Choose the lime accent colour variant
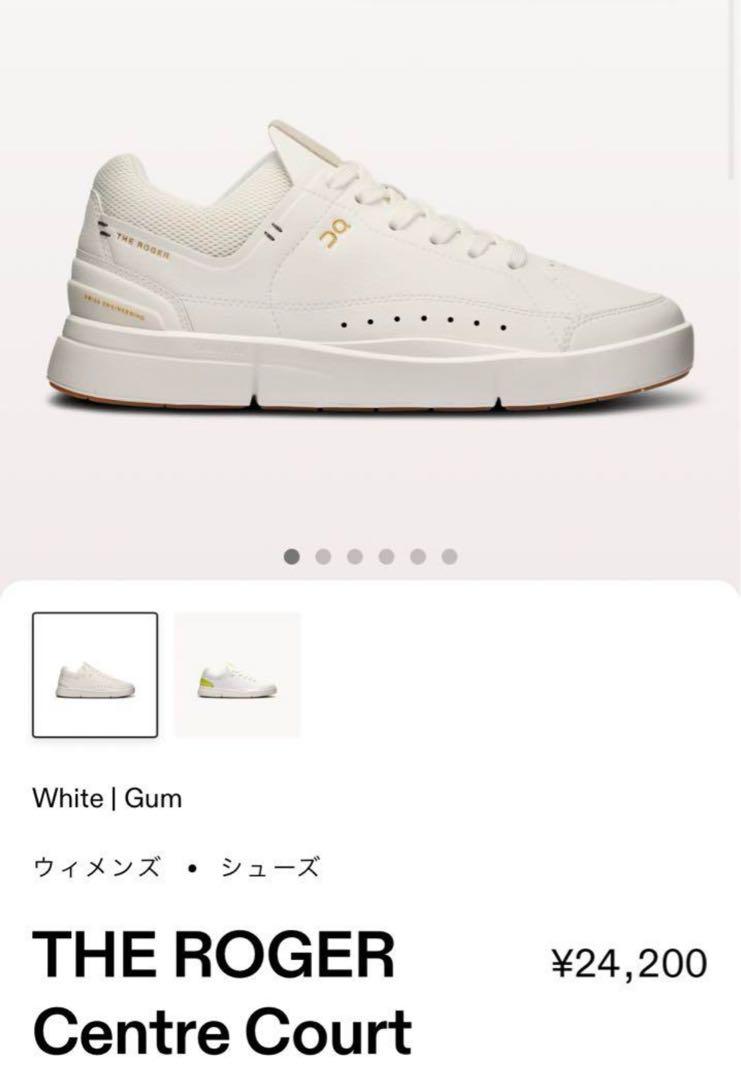The height and width of the screenshot is (1080, 741). tap(237, 675)
